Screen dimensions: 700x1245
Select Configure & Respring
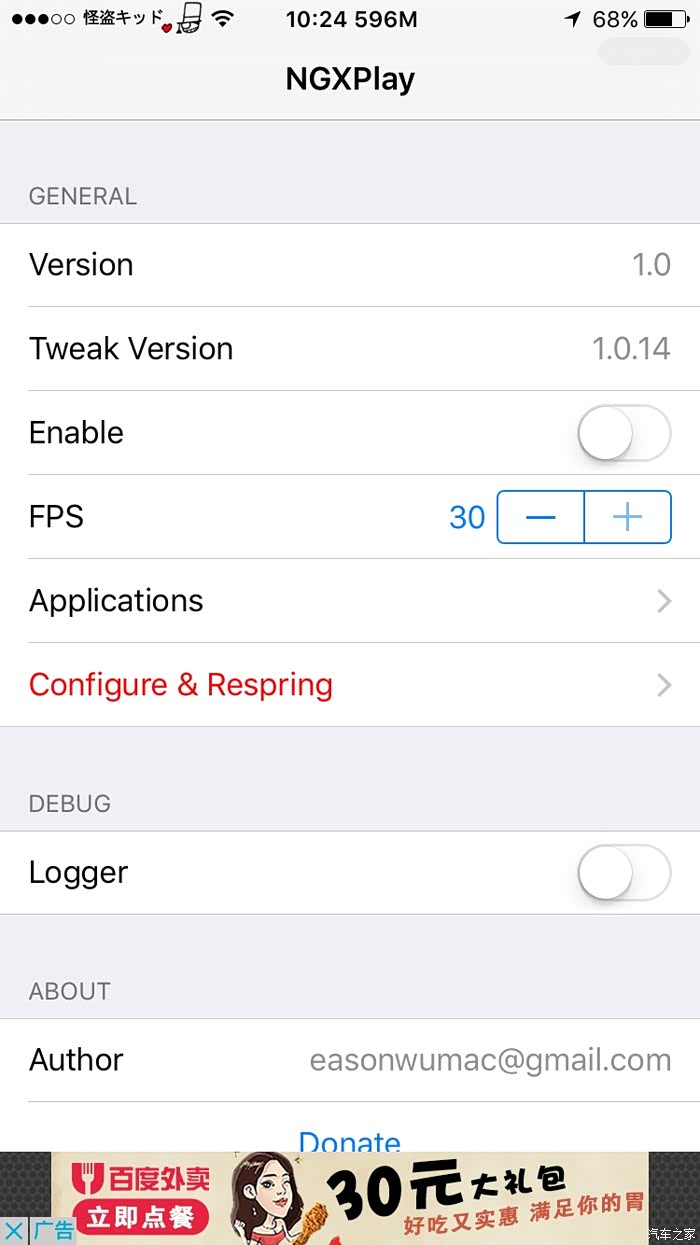(x=350, y=685)
